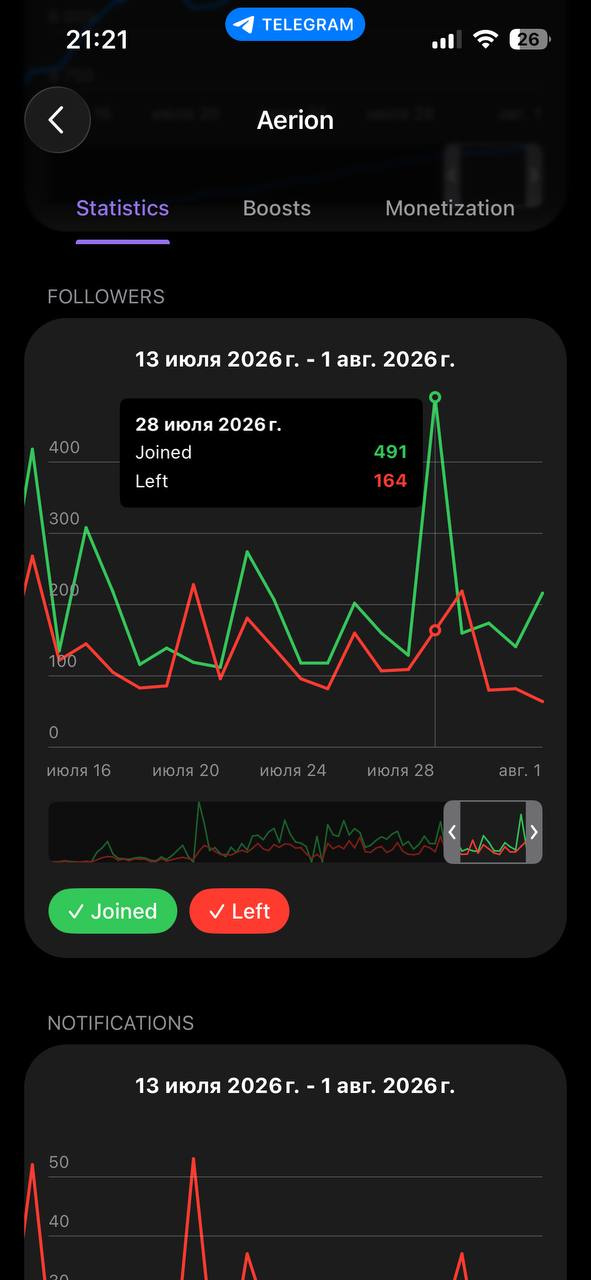Select the Statistics tab
This screenshot has width=591, height=1280.
click(123, 208)
